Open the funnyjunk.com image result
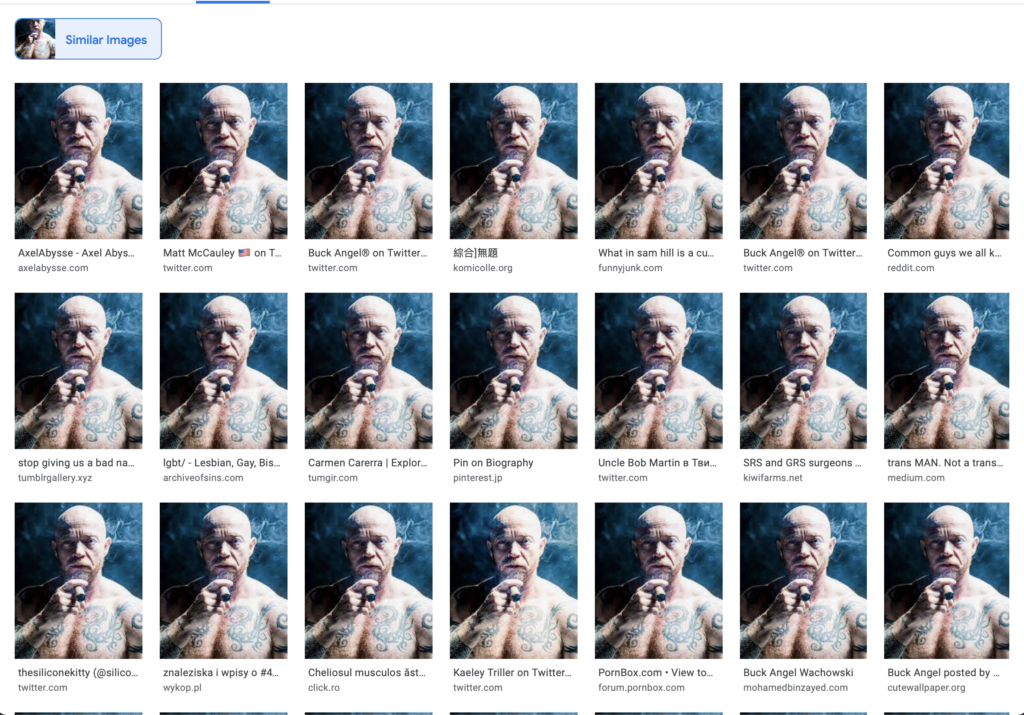 click(658, 161)
